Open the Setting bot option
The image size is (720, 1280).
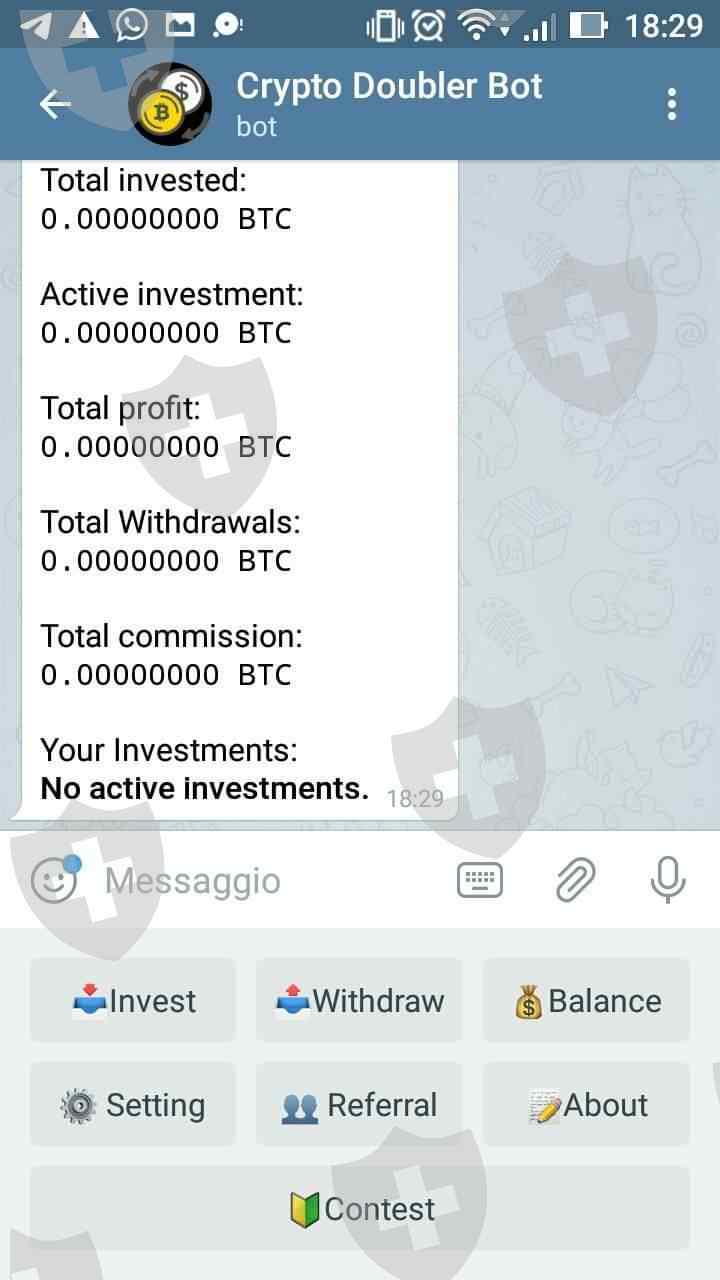(133, 1104)
